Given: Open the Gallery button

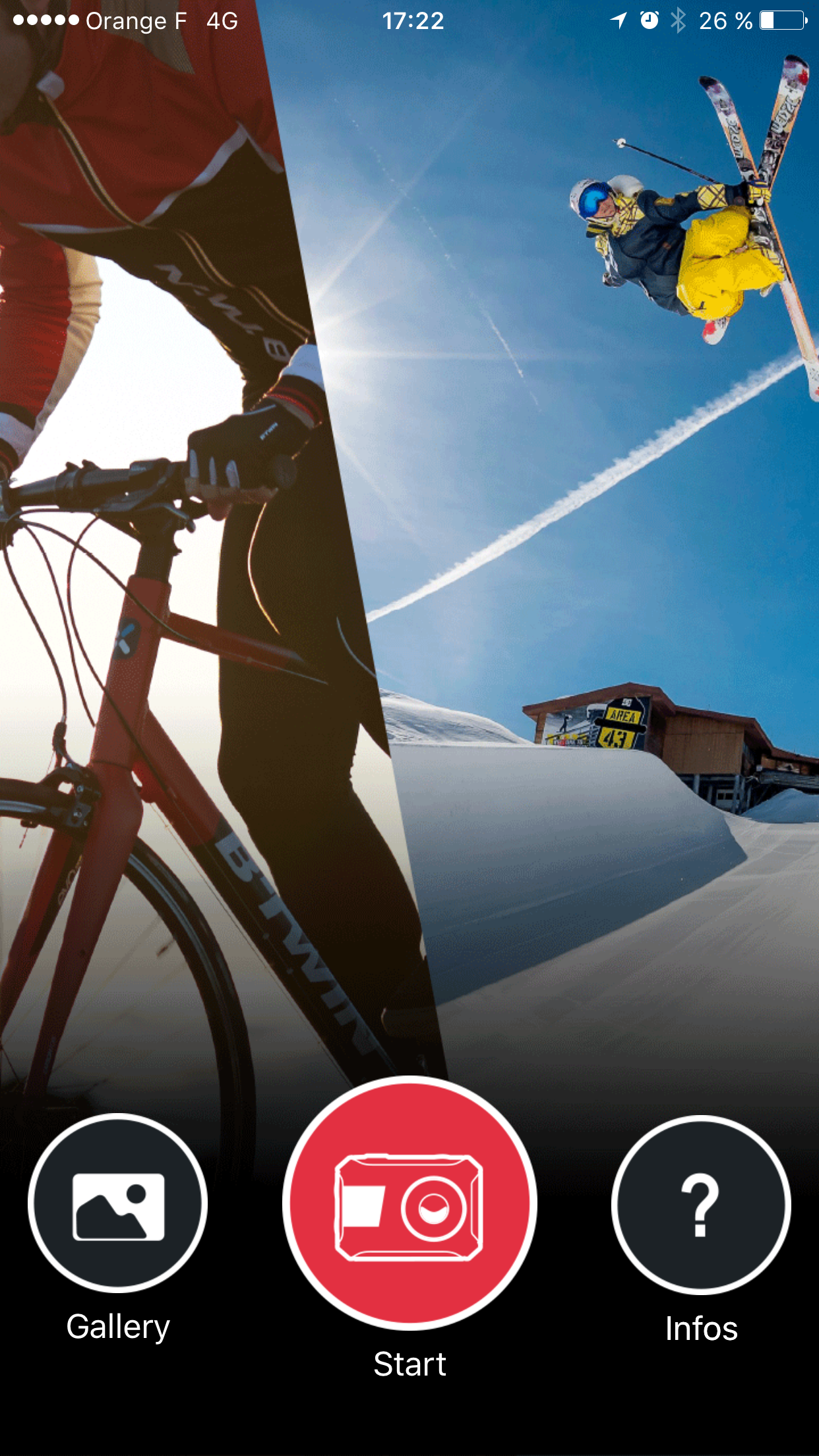Looking at the screenshot, I should [x=118, y=1203].
